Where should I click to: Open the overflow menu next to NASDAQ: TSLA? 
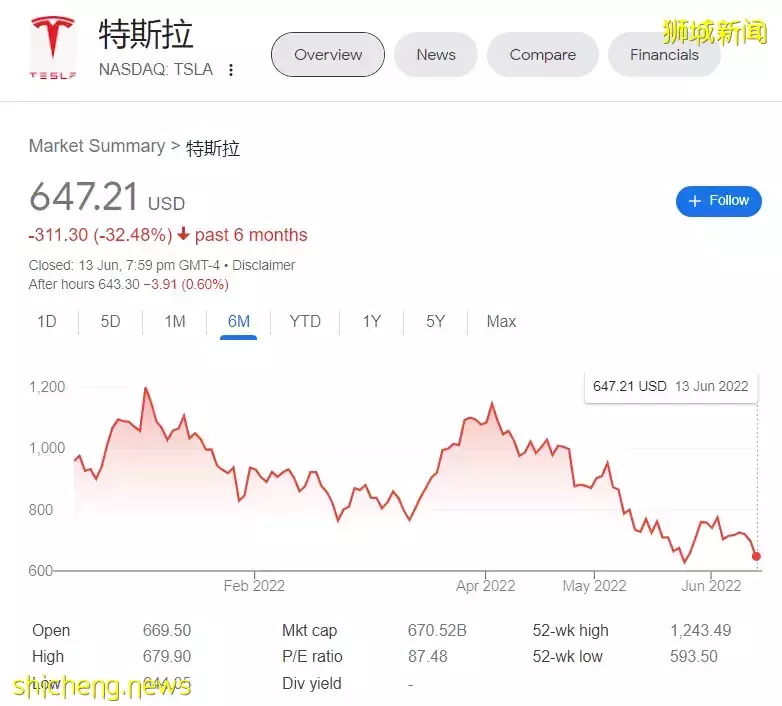click(231, 70)
